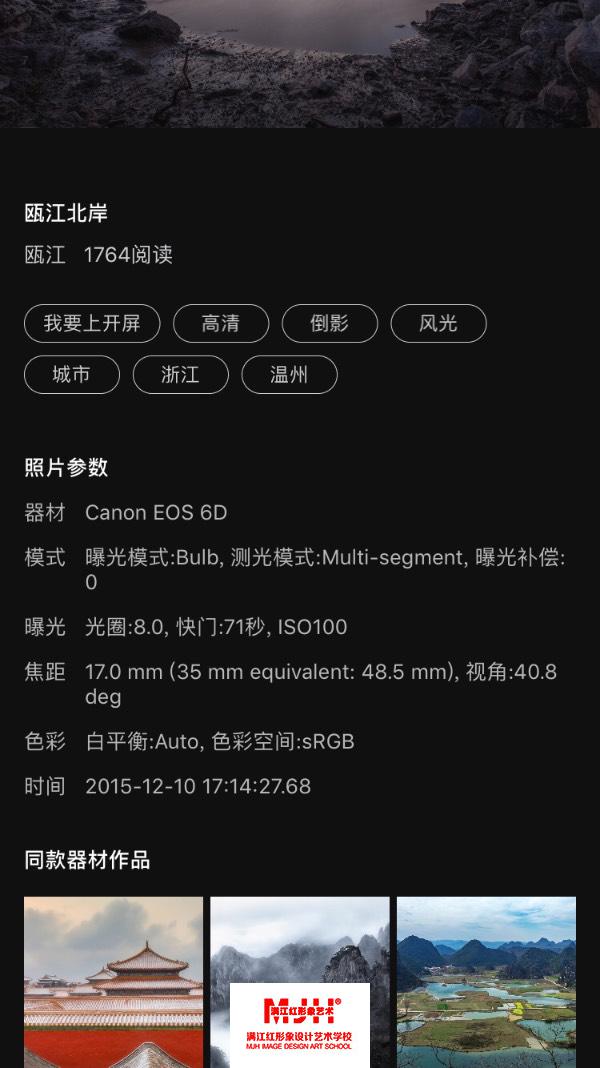Tap the 高清 tag chip
The width and height of the screenshot is (600, 1068).
221,324
